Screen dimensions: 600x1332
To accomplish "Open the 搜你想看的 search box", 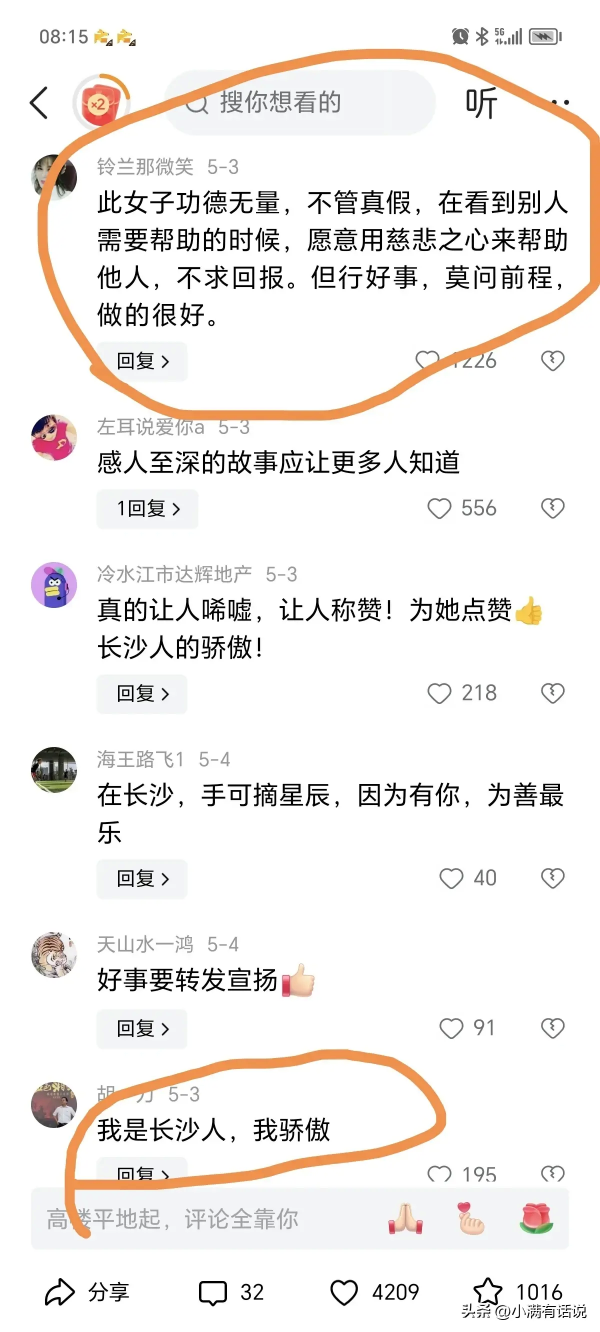I will (300, 103).
